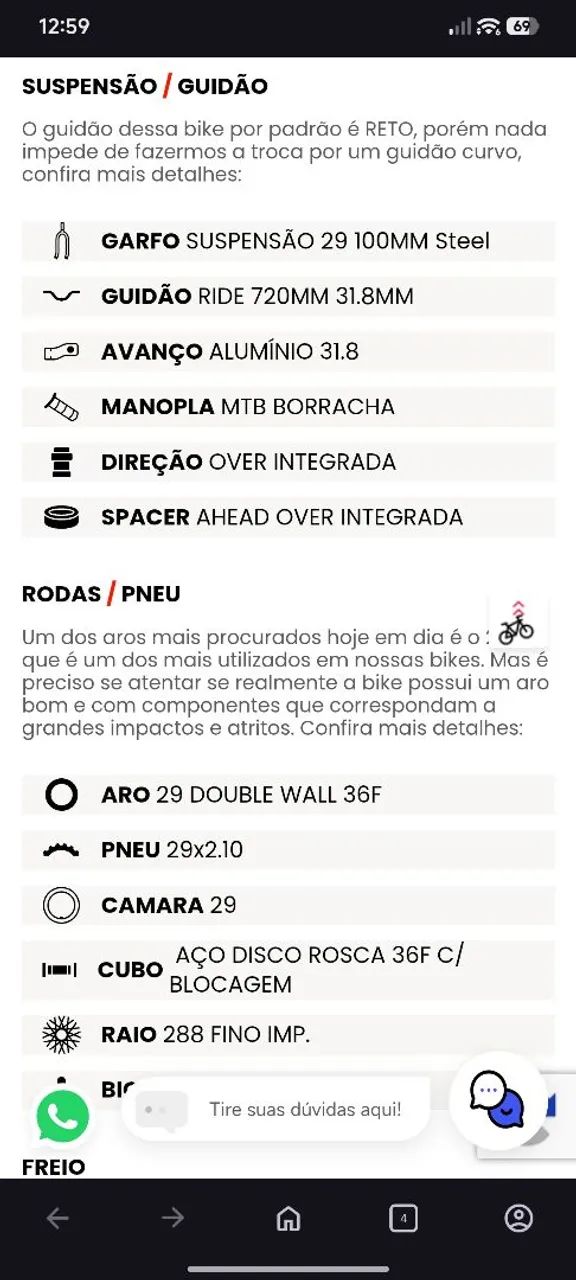Open the WhatsApp contact button

63,1116
